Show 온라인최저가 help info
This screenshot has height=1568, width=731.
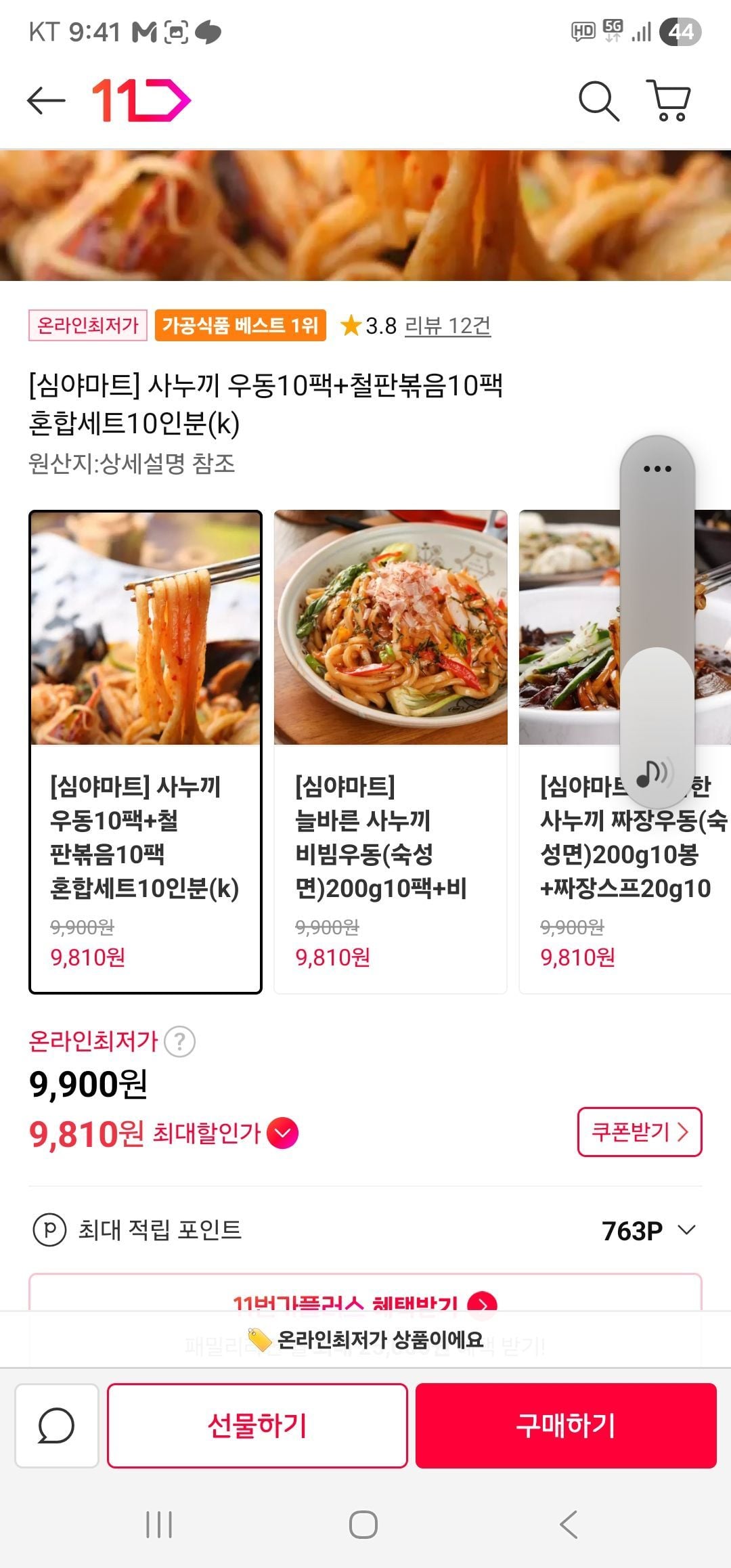click(x=180, y=1041)
